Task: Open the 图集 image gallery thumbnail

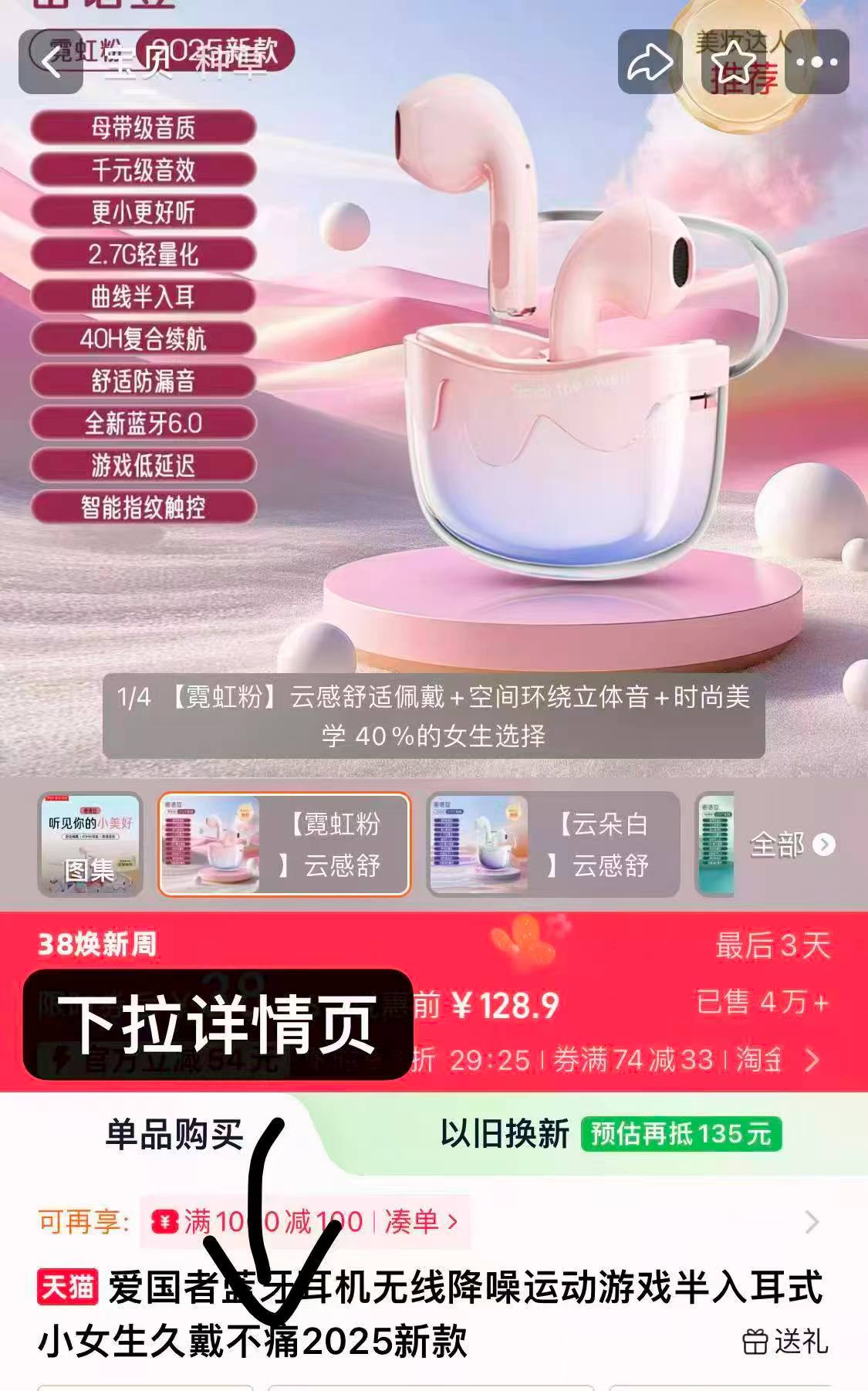Action: click(x=90, y=844)
